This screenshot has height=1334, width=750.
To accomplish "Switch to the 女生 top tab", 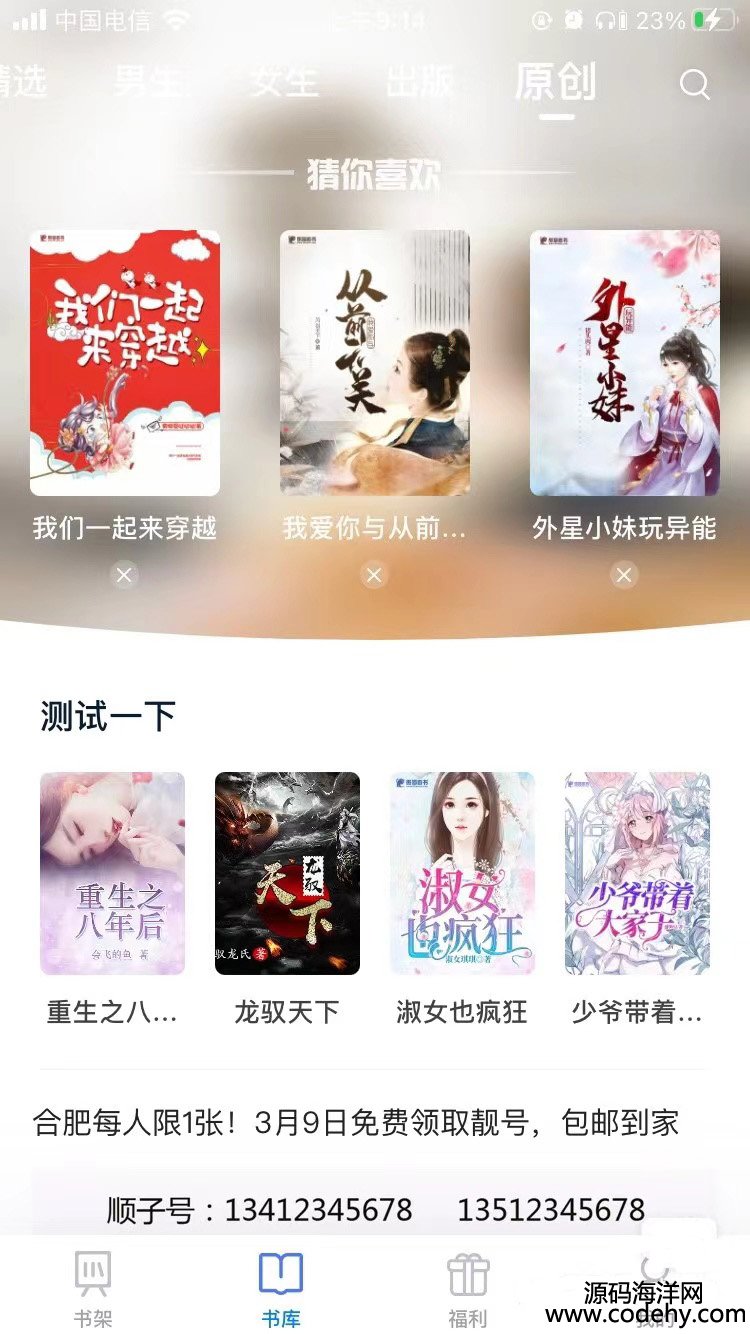I will coord(284,82).
